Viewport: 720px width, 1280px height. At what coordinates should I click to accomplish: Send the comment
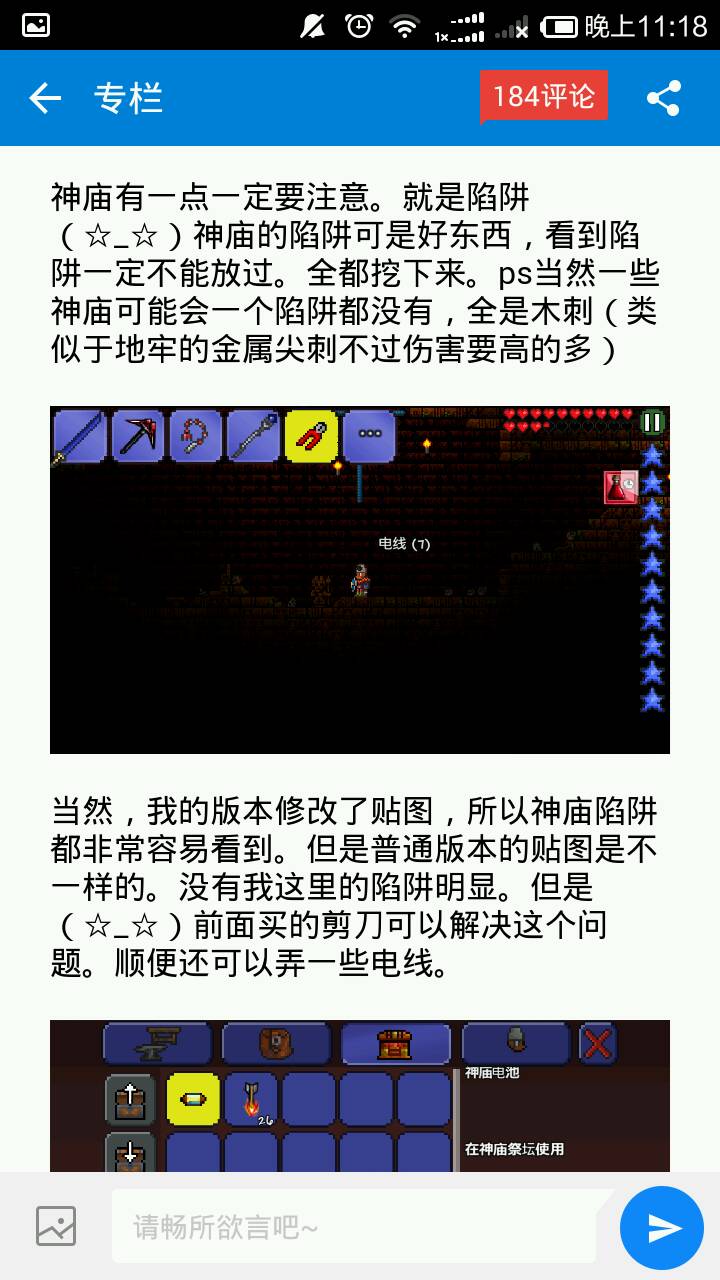[661, 1227]
